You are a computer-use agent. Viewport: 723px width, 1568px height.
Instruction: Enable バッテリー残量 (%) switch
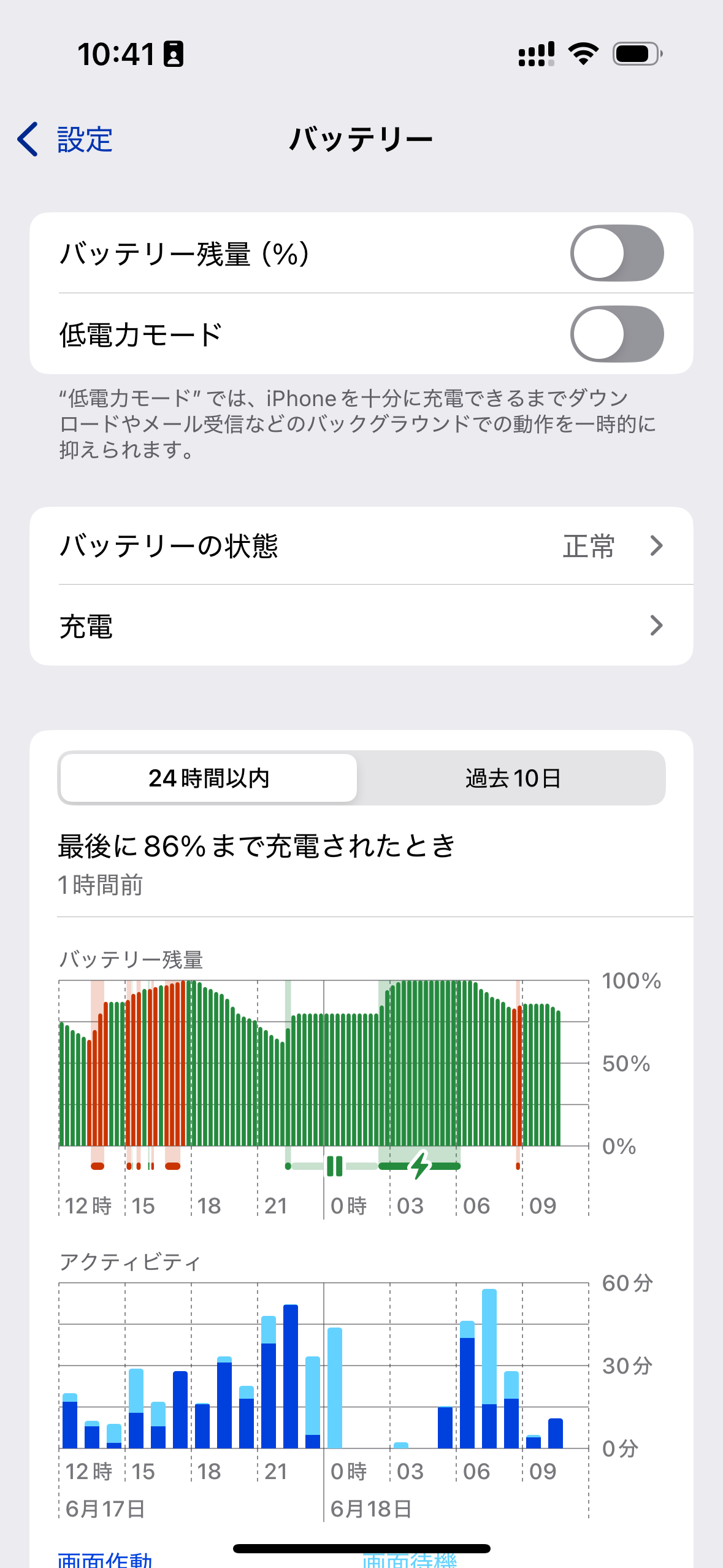point(616,253)
